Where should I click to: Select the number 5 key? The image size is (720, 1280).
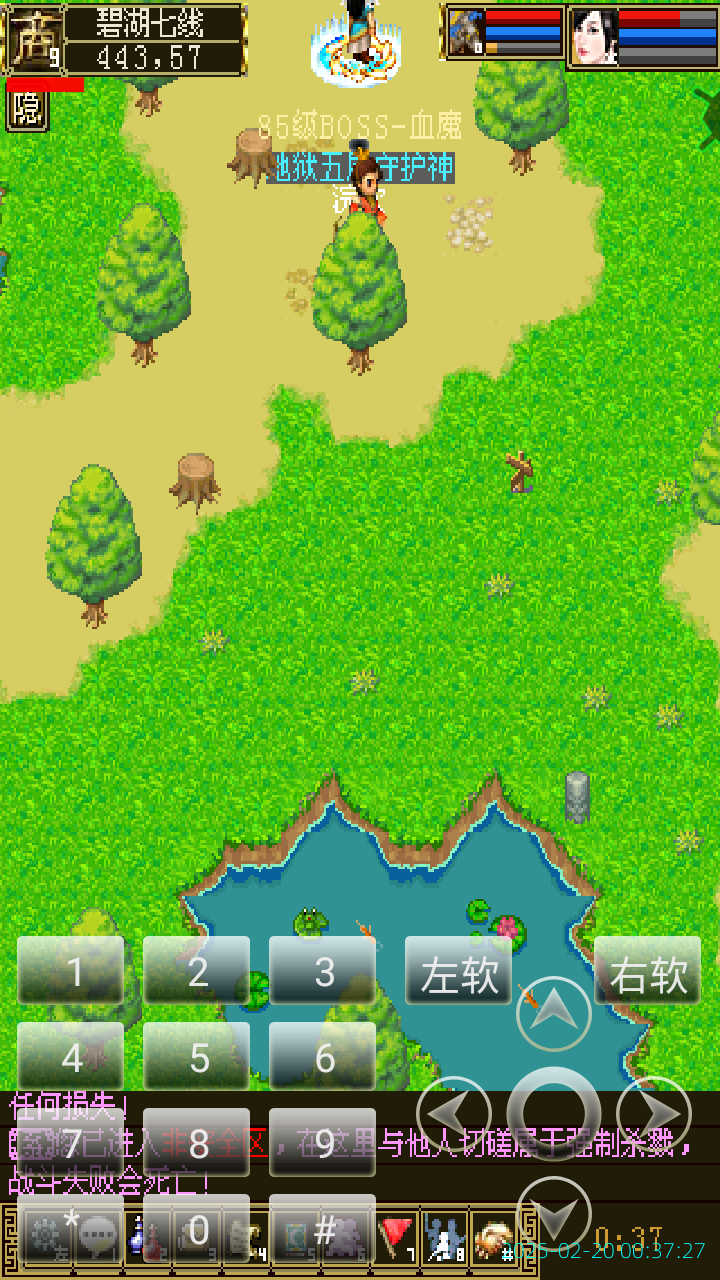[x=197, y=1056]
